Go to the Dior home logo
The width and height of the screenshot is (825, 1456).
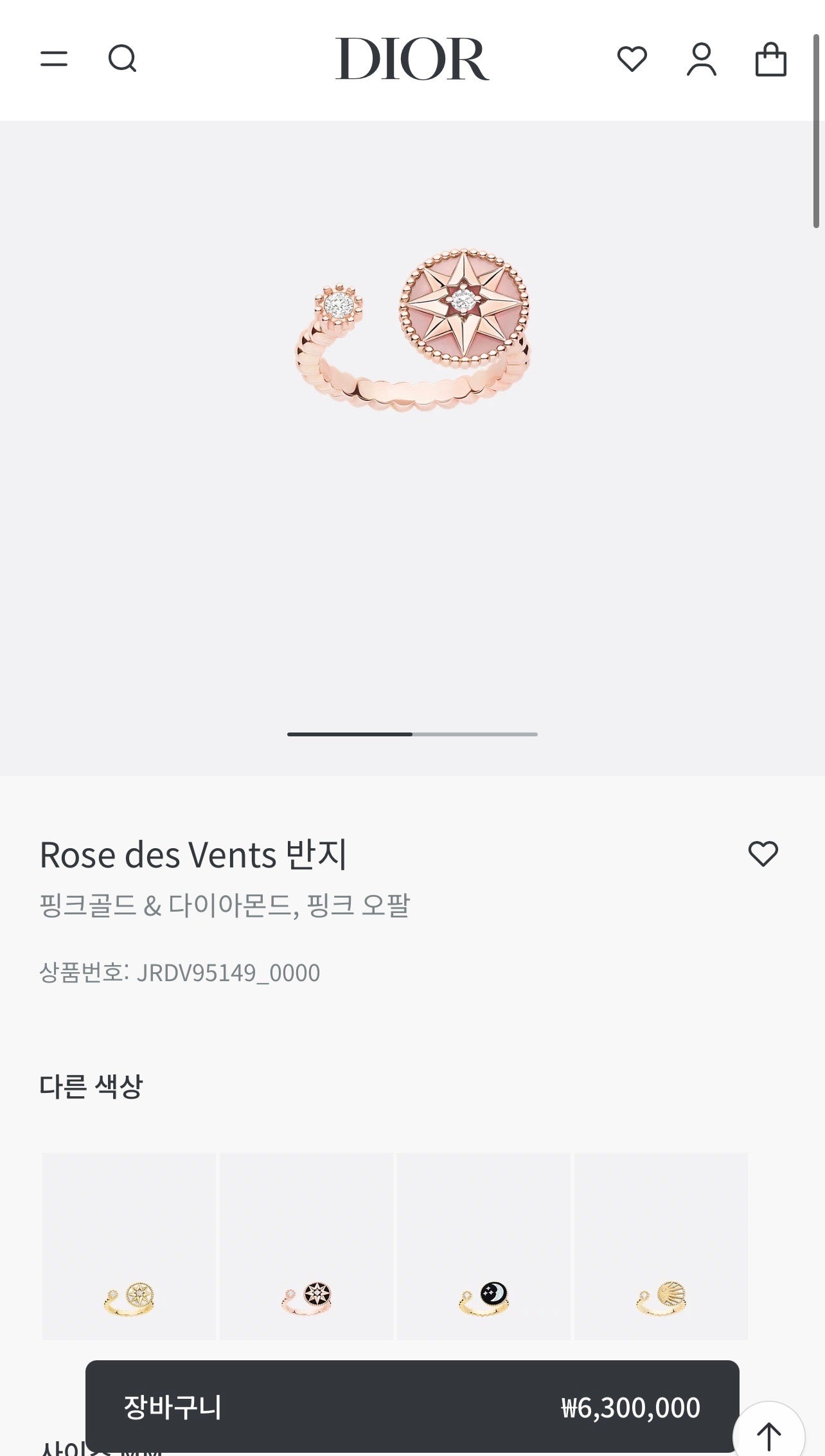click(412, 59)
